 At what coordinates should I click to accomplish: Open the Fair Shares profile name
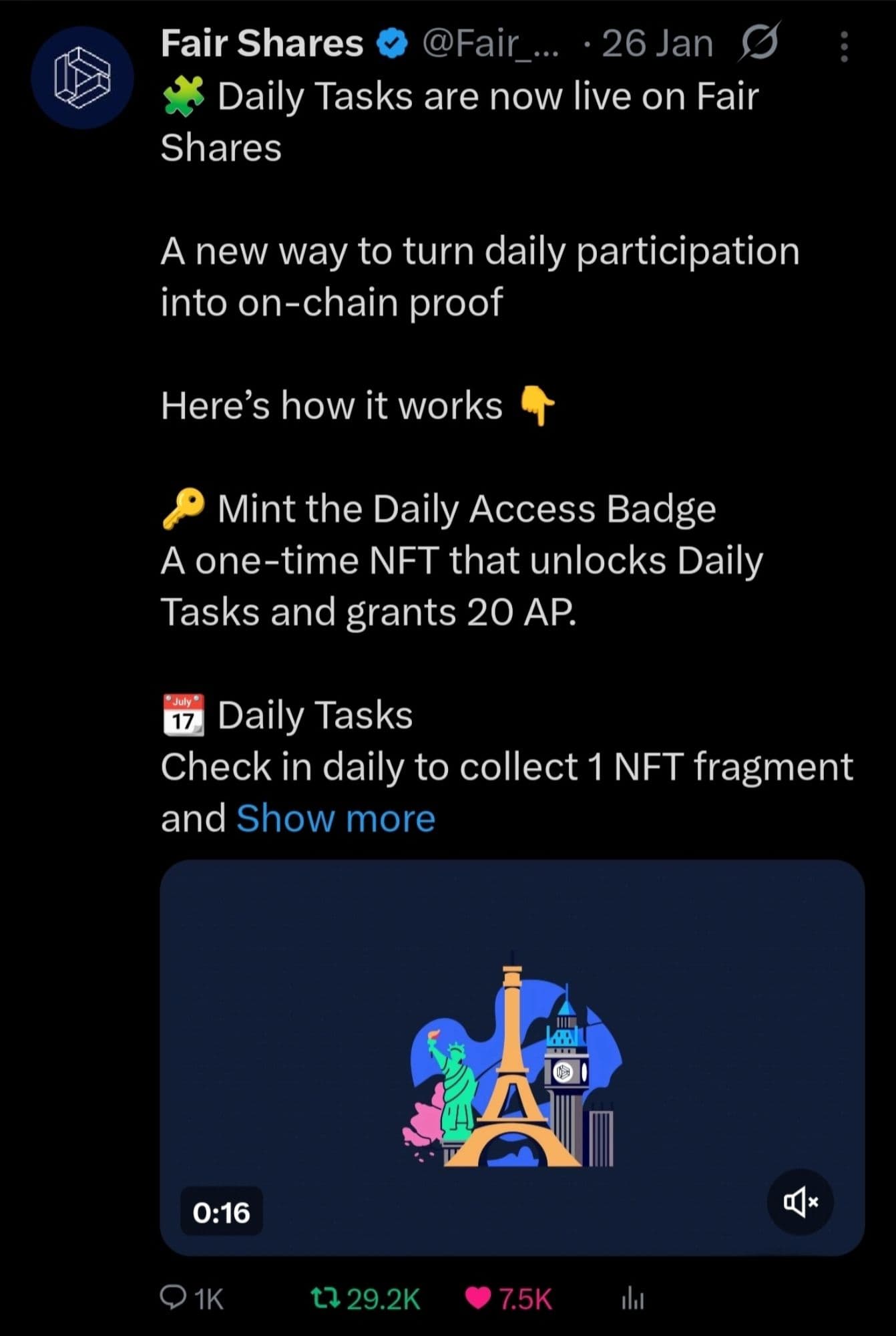pyautogui.click(x=260, y=41)
